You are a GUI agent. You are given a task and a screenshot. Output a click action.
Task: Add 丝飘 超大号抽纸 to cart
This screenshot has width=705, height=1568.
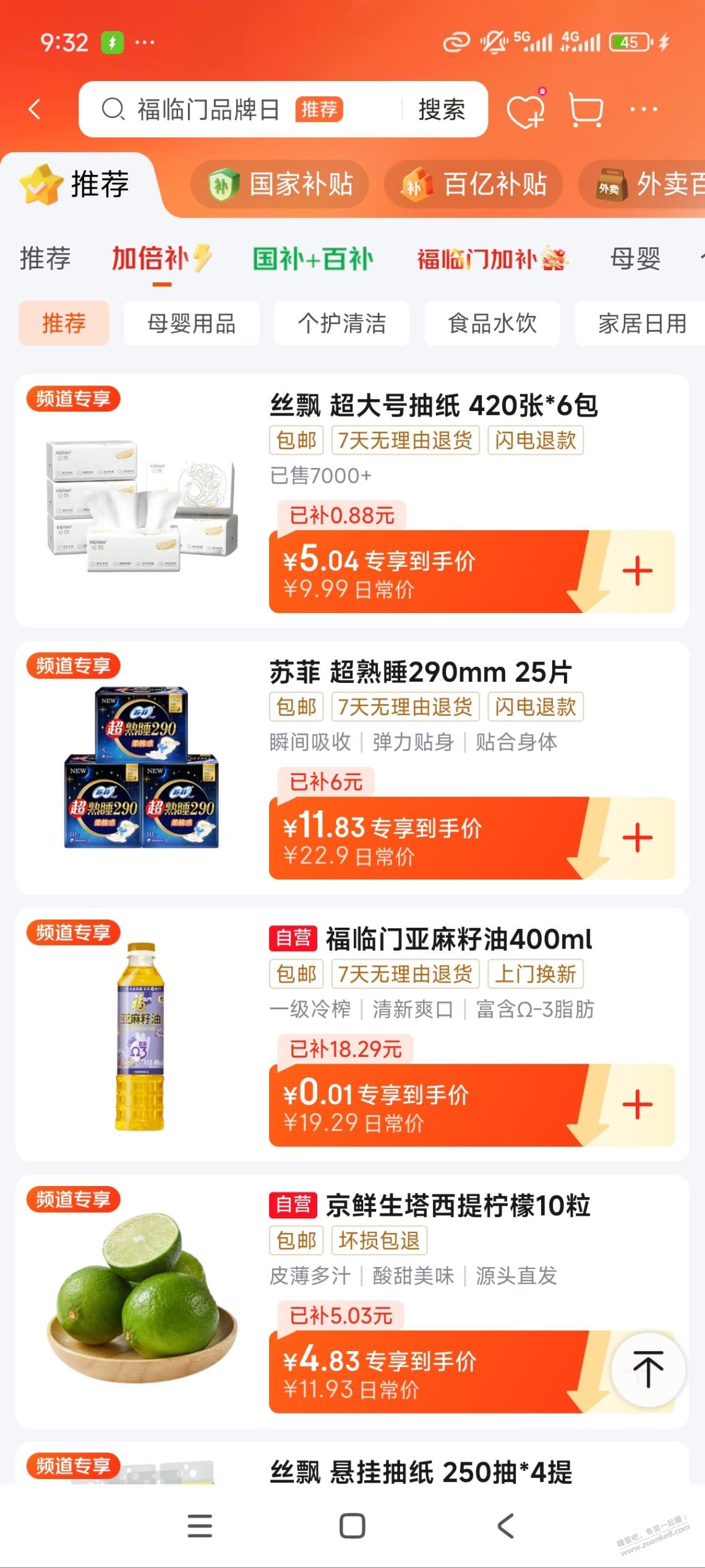coord(637,571)
